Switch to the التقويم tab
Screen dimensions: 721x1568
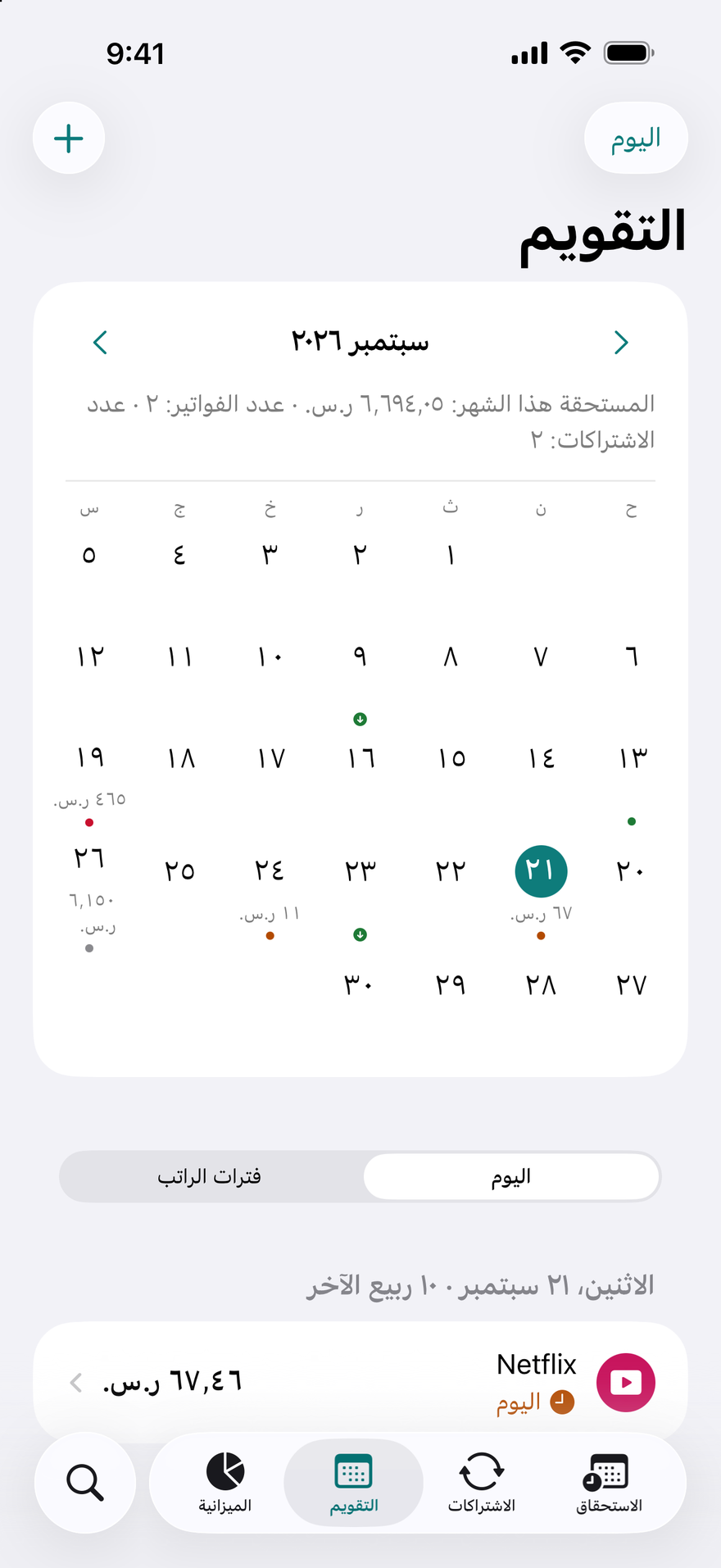point(353,1483)
